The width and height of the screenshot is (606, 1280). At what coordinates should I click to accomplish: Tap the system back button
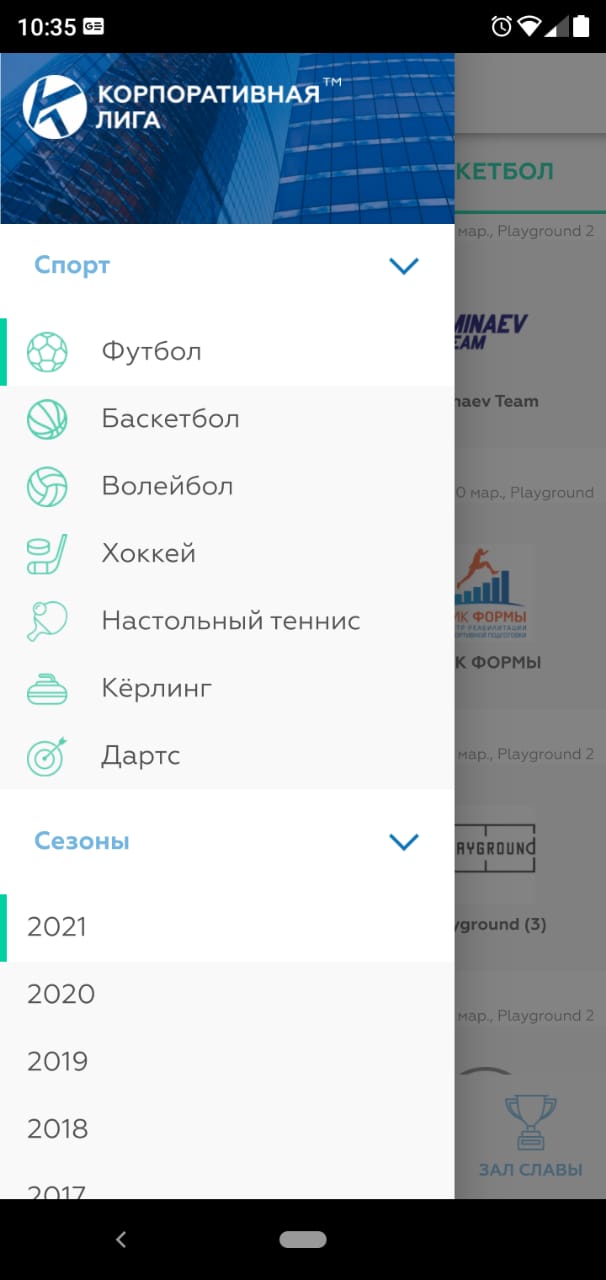tap(121, 1240)
